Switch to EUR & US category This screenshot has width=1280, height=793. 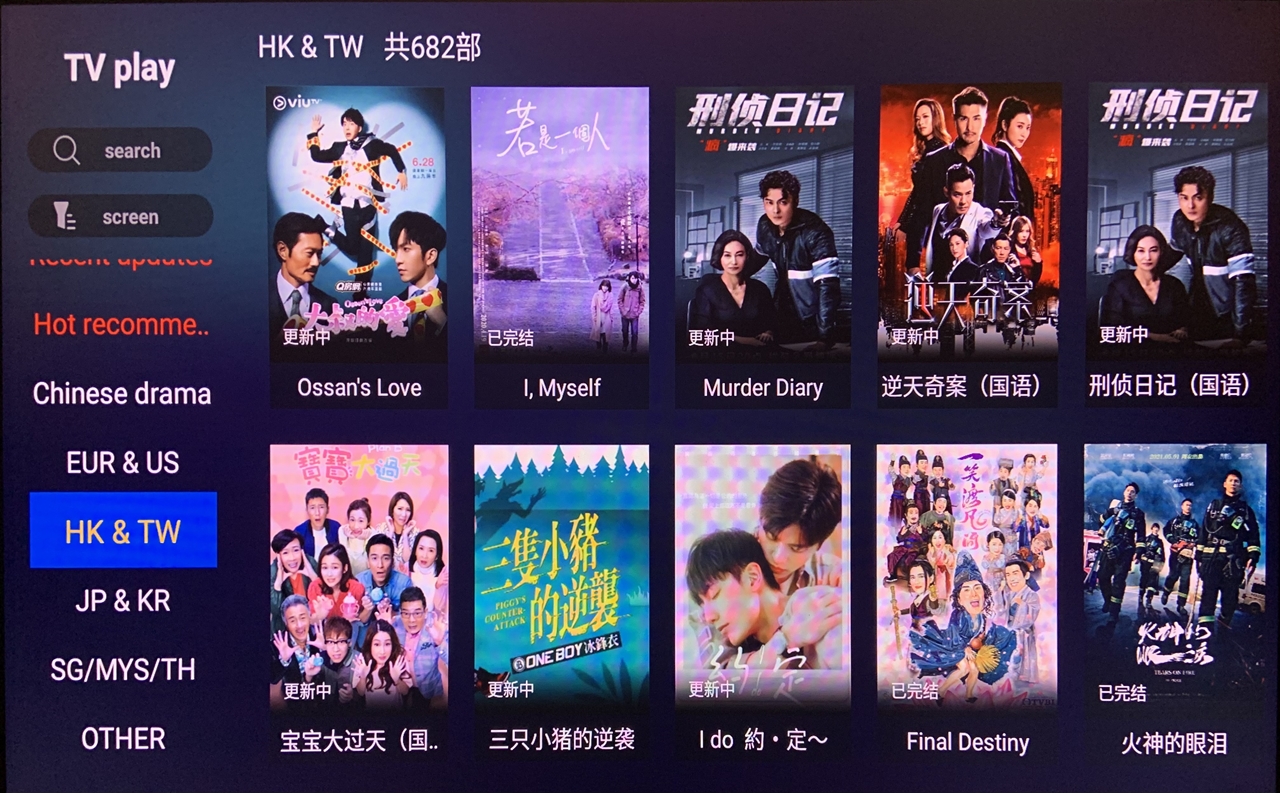pyautogui.click(x=122, y=463)
